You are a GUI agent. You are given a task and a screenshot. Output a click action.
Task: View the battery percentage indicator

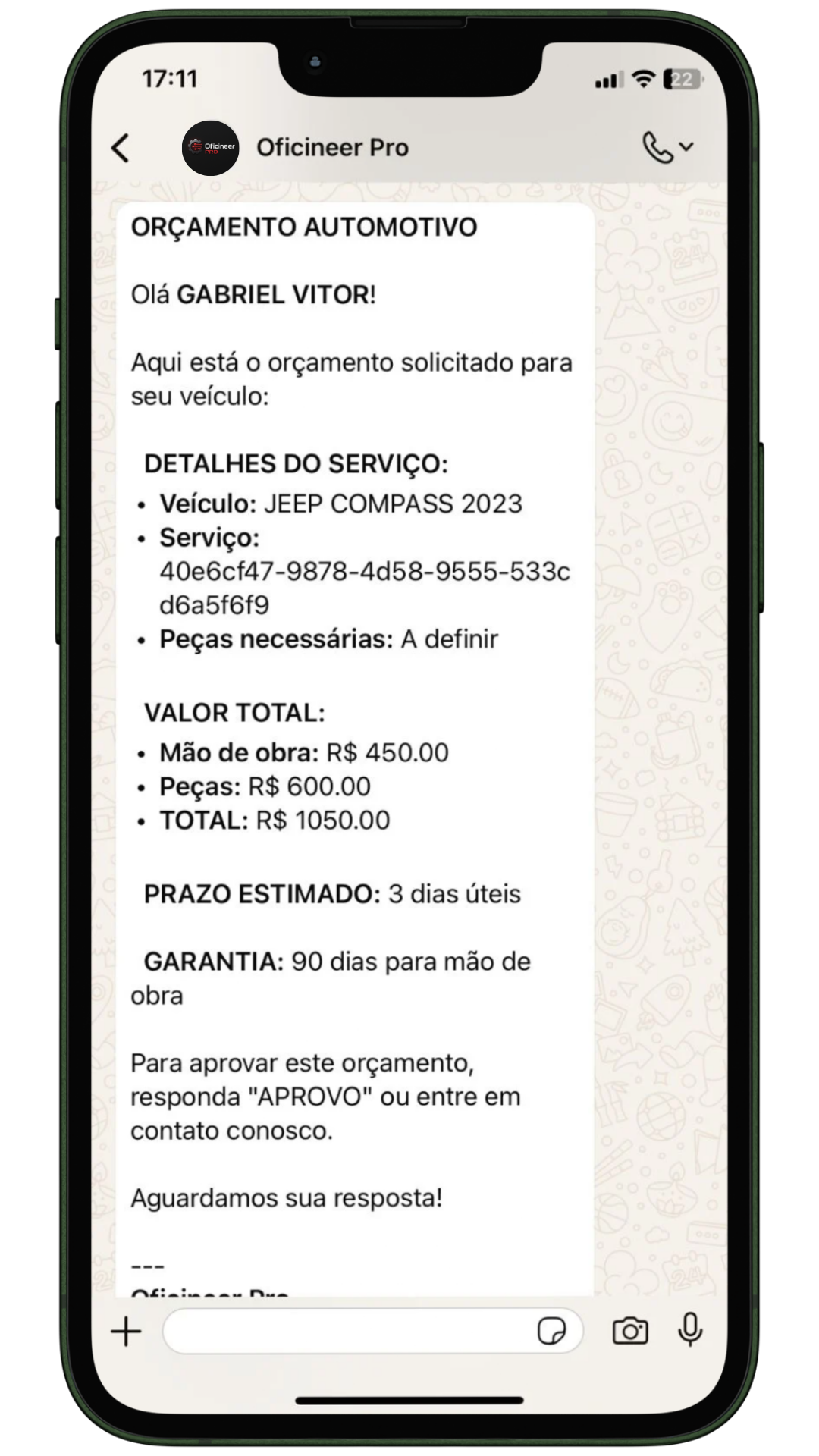coord(682,79)
